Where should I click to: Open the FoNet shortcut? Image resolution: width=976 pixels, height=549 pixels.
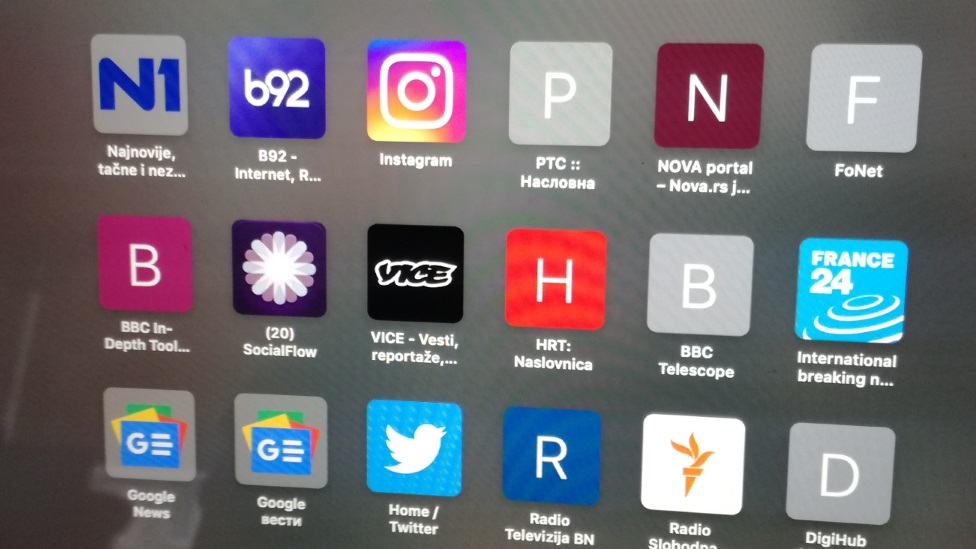tap(863, 98)
